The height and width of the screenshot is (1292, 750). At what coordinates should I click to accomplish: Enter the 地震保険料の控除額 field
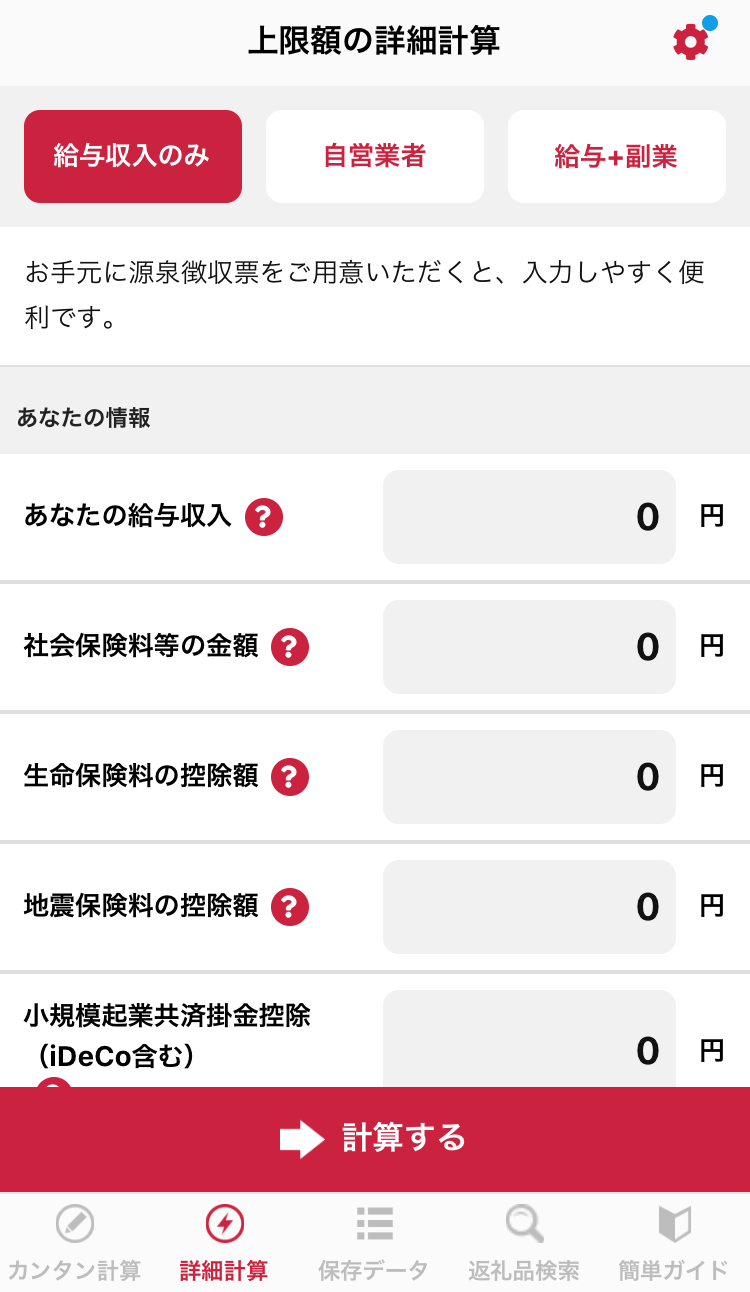tap(529, 907)
